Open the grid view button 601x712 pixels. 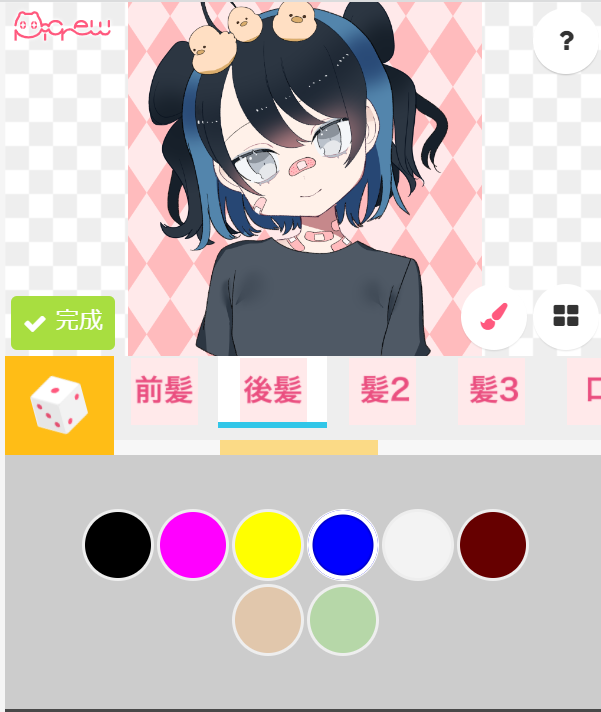point(566,317)
